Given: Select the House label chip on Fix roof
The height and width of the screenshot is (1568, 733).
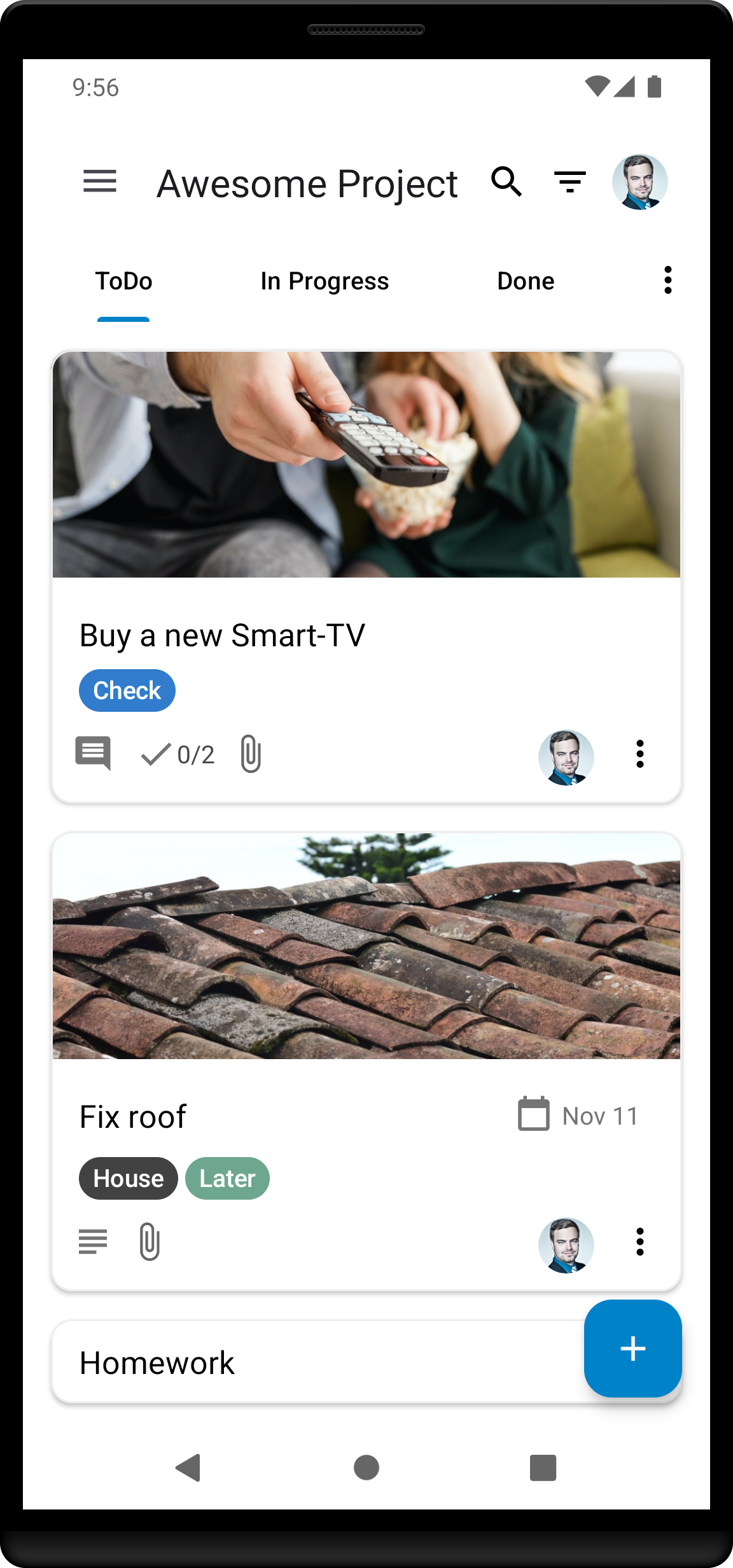Looking at the screenshot, I should click(x=127, y=1178).
